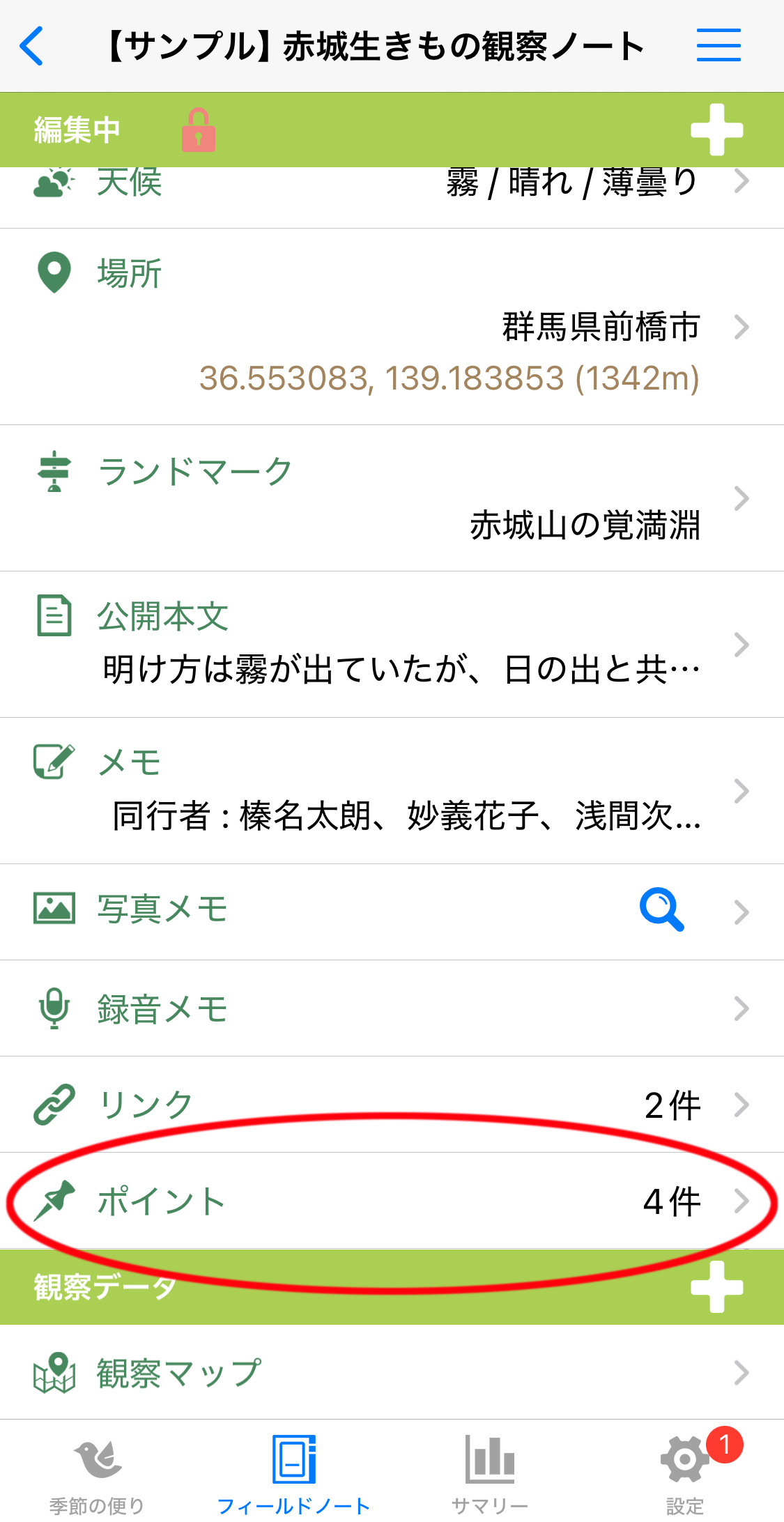784x1522 pixels.
Task: Open the 観察マップ row
Action: (392, 1371)
